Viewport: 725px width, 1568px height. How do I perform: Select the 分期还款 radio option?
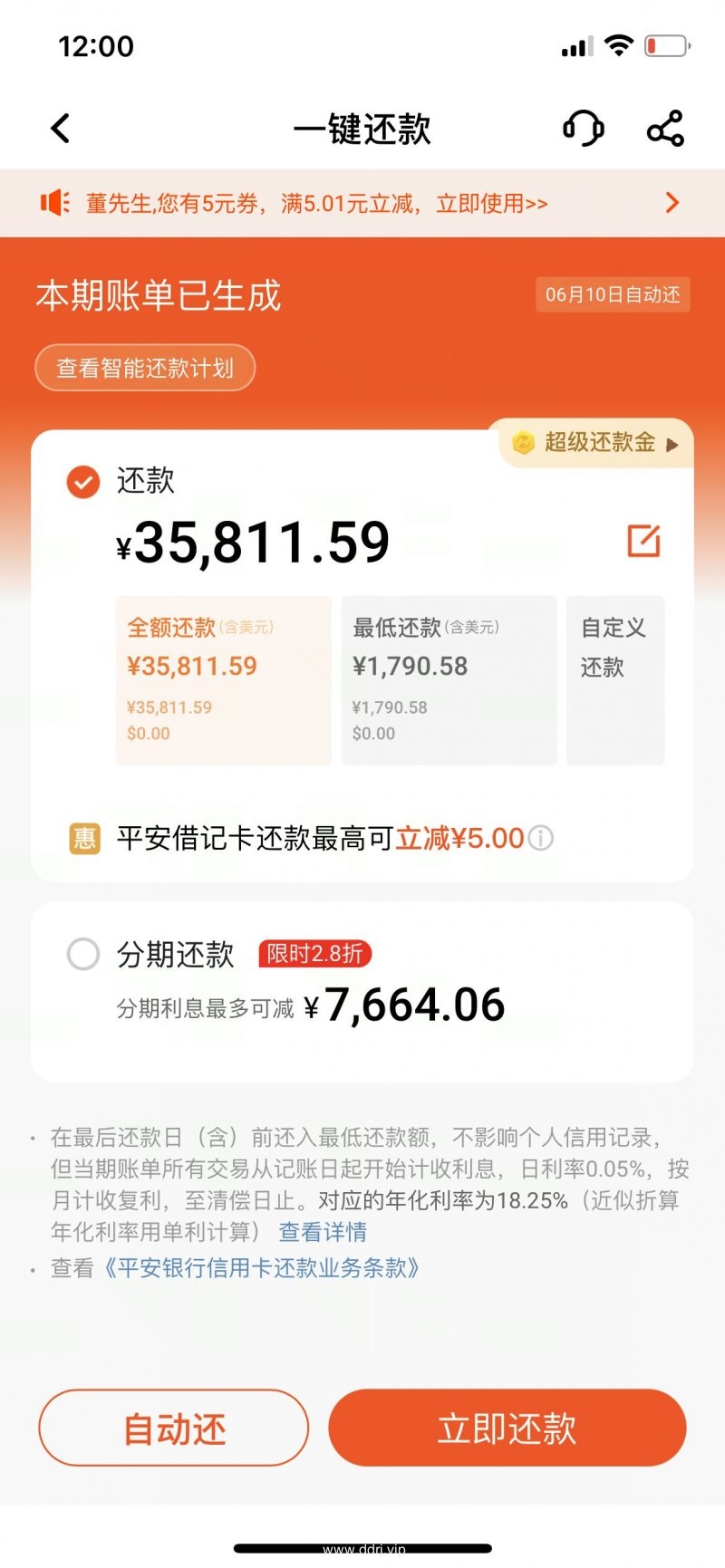click(x=83, y=954)
